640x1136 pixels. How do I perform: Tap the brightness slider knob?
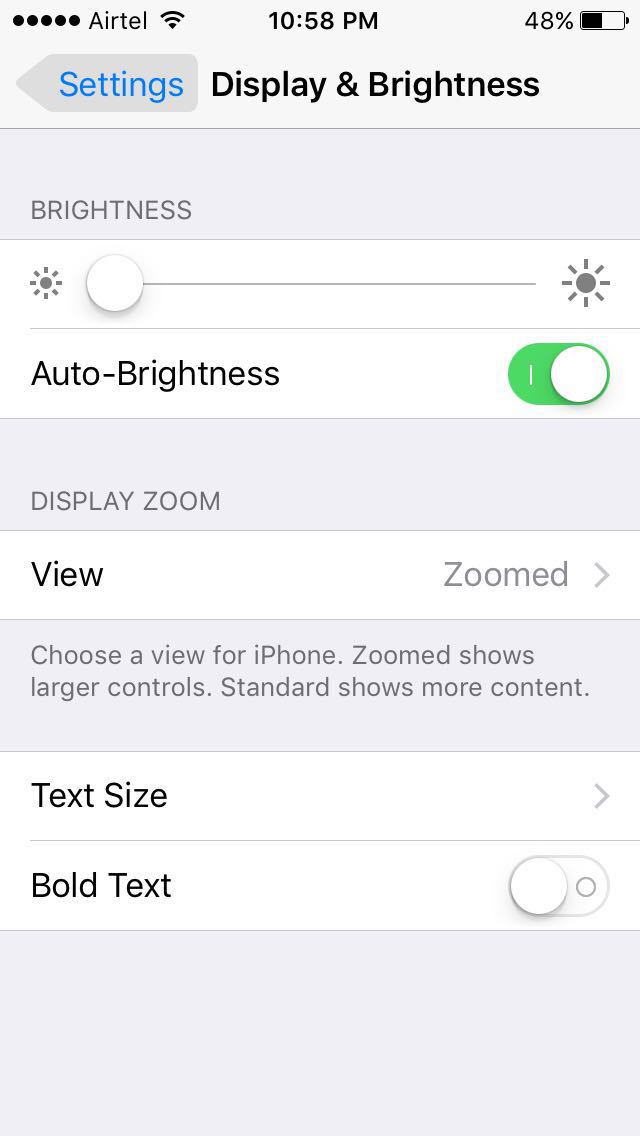115,283
